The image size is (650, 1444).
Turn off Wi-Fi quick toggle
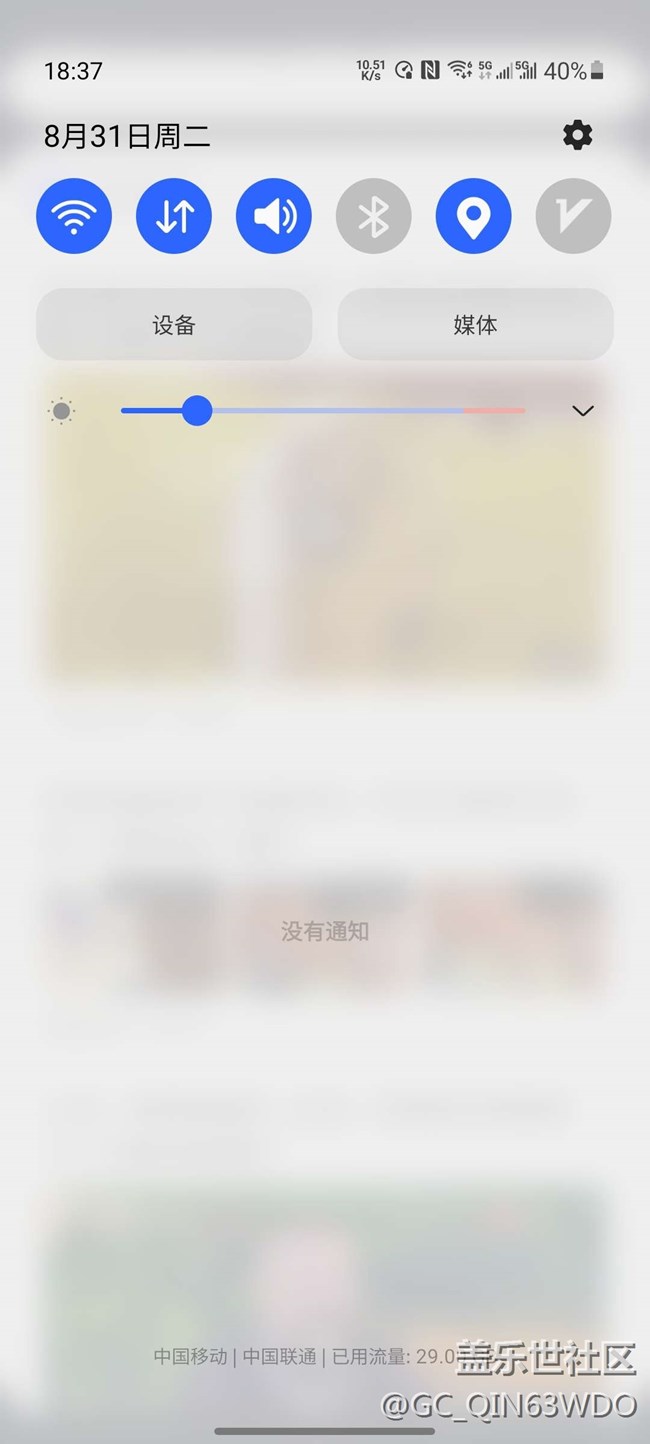(x=74, y=216)
